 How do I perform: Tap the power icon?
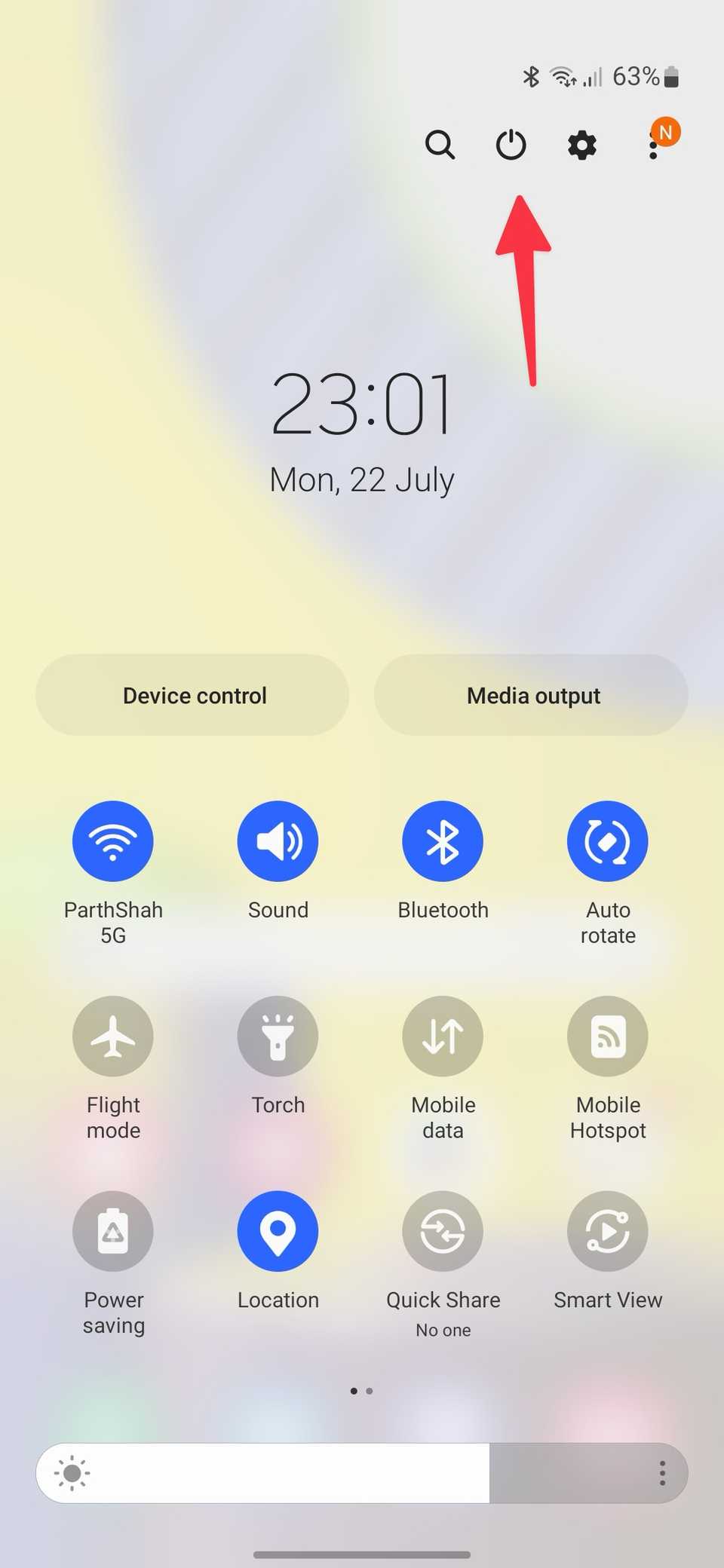tap(511, 145)
